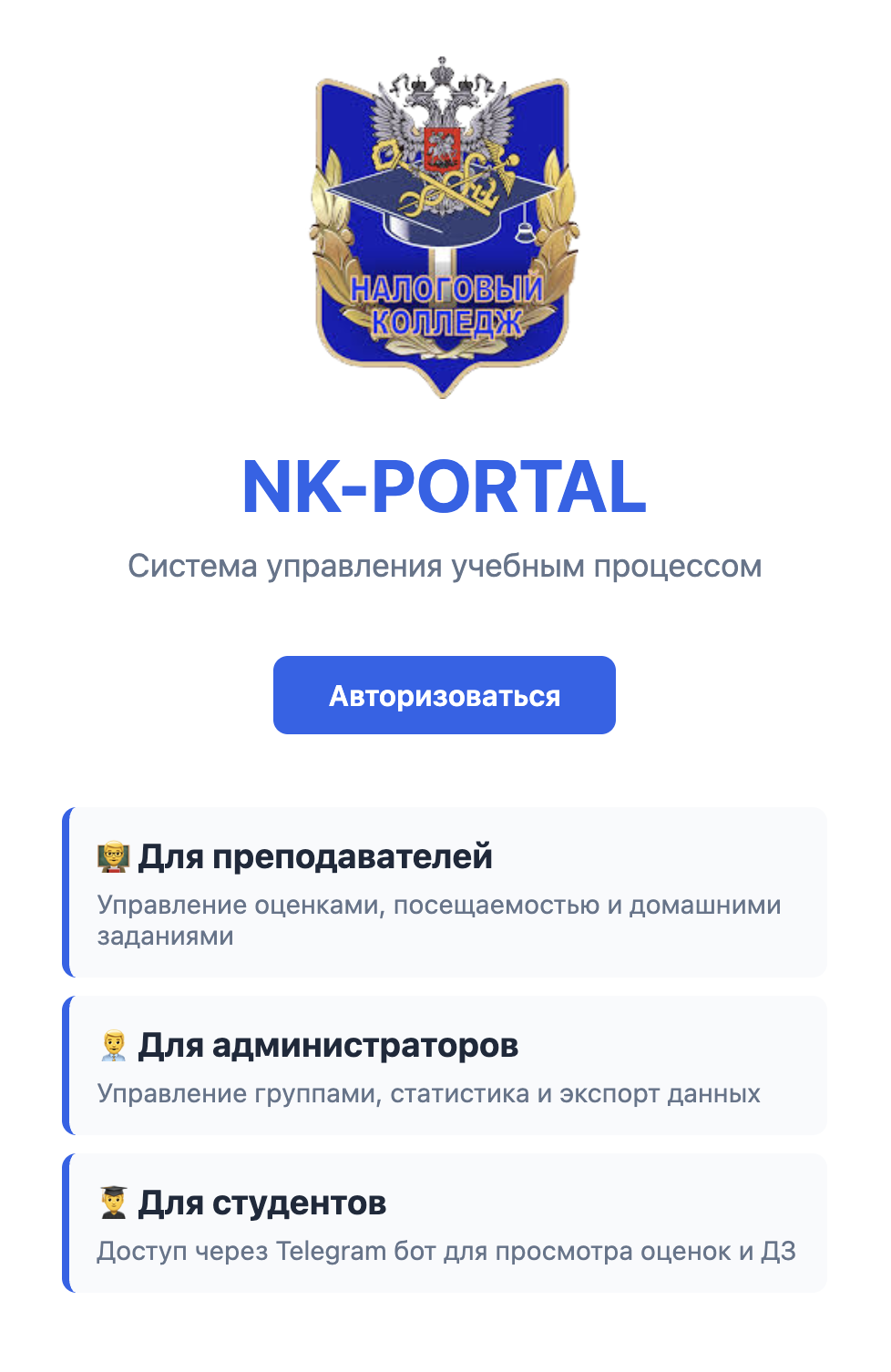Click the admin card description about экспорт данных
The width and height of the screenshot is (891, 1372).
click(x=428, y=1094)
